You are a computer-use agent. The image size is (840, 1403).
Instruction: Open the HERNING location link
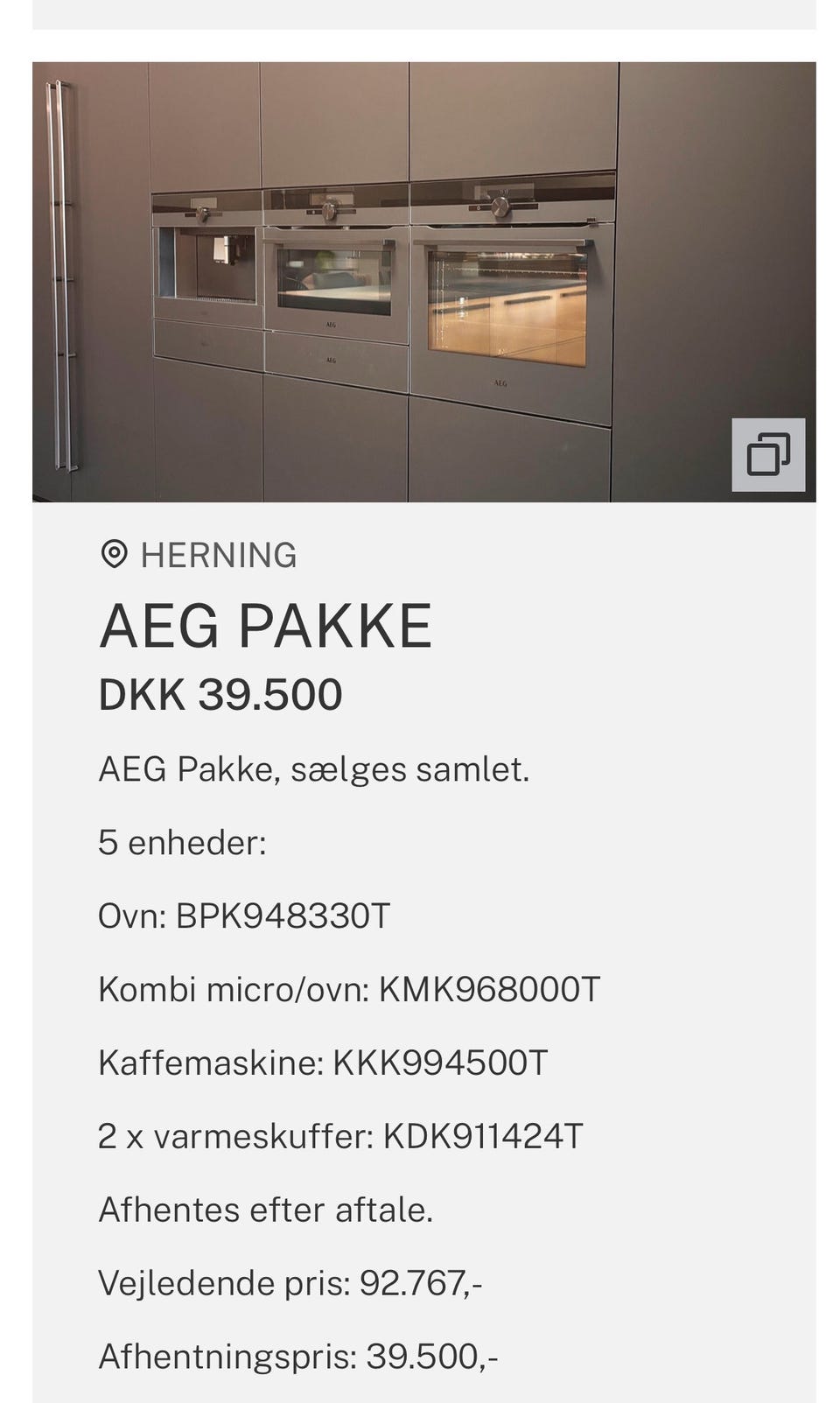coord(219,554)
